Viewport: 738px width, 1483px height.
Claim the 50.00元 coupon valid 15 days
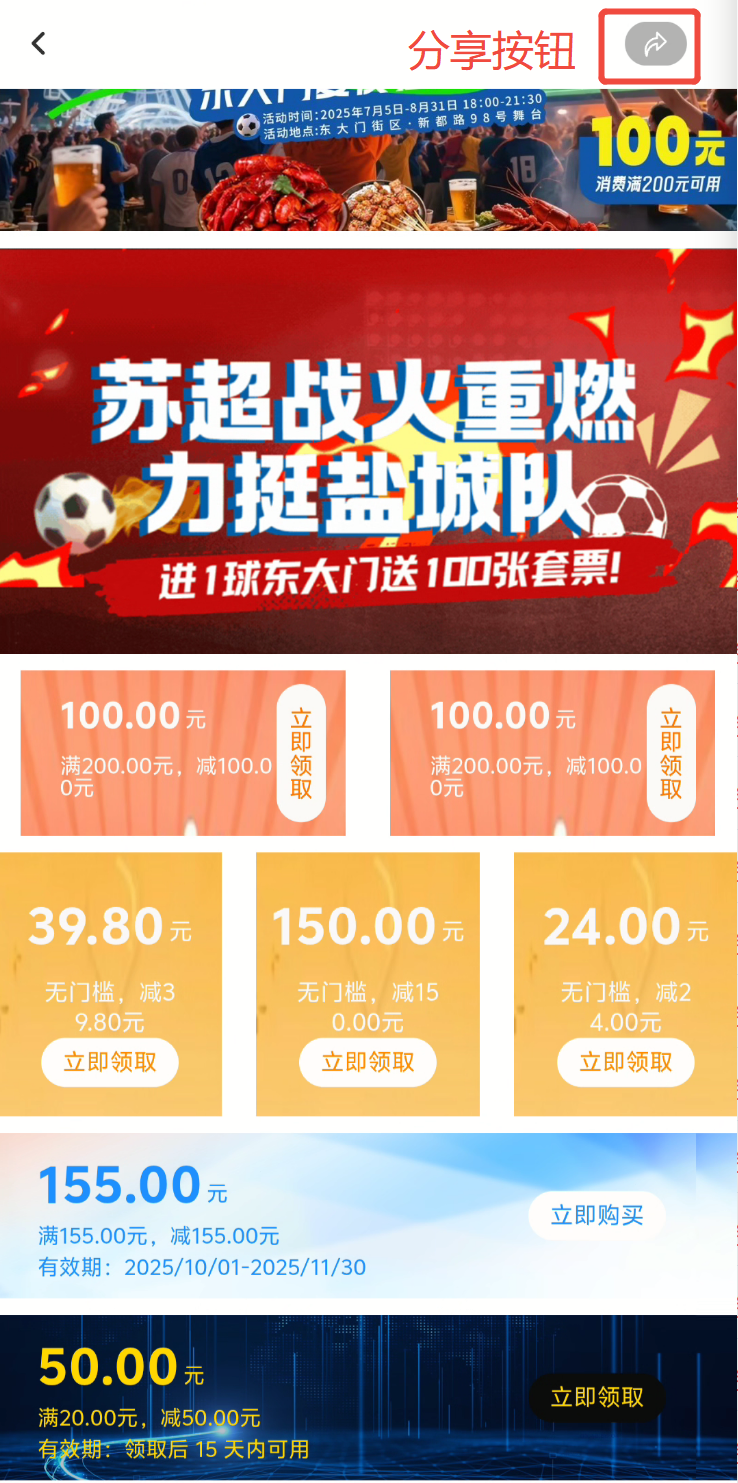pos(596,1397)
